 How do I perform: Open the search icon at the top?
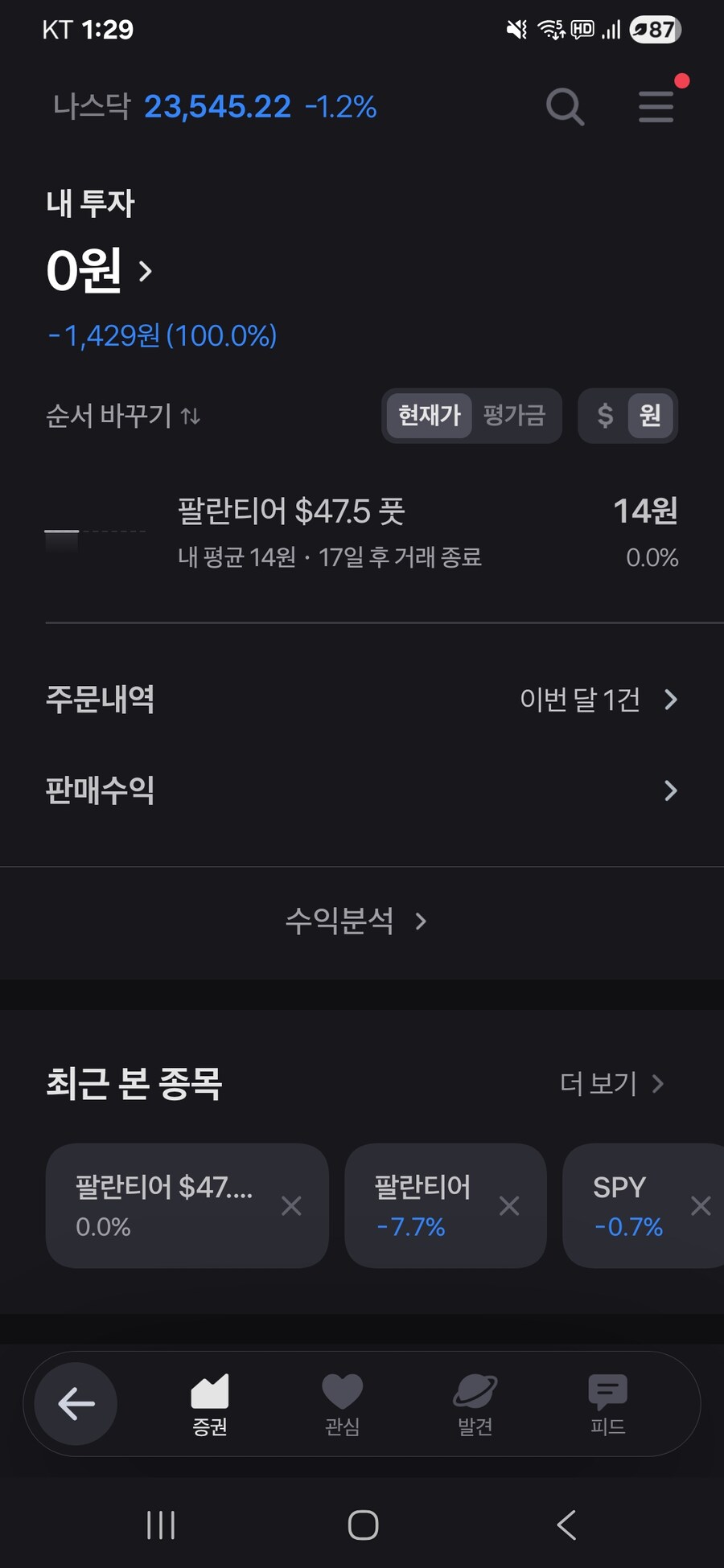pyautogui.click(x=565, y=107)
